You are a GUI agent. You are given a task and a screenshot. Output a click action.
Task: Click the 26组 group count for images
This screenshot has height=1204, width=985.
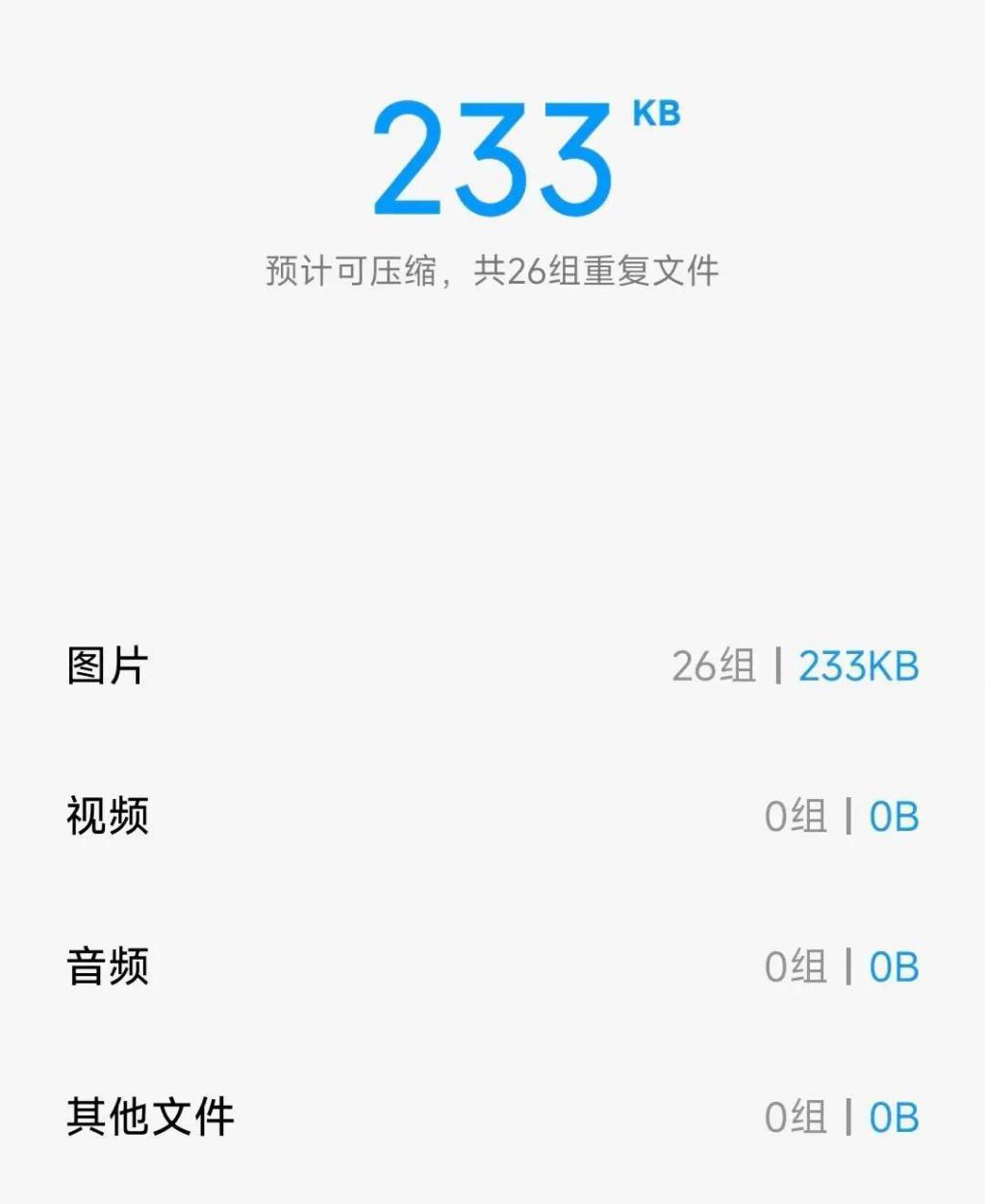click(x=715, y=665)
